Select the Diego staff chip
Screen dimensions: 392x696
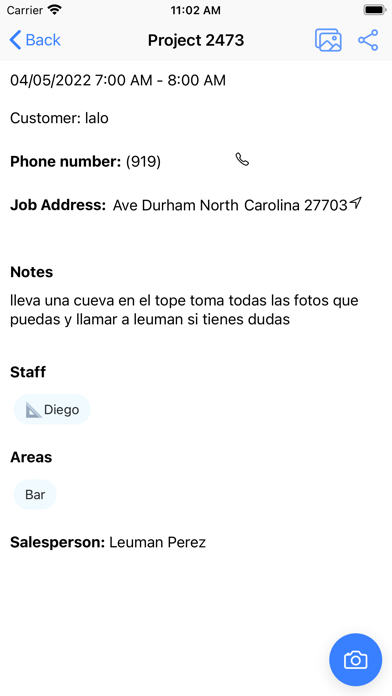[52, 409]
